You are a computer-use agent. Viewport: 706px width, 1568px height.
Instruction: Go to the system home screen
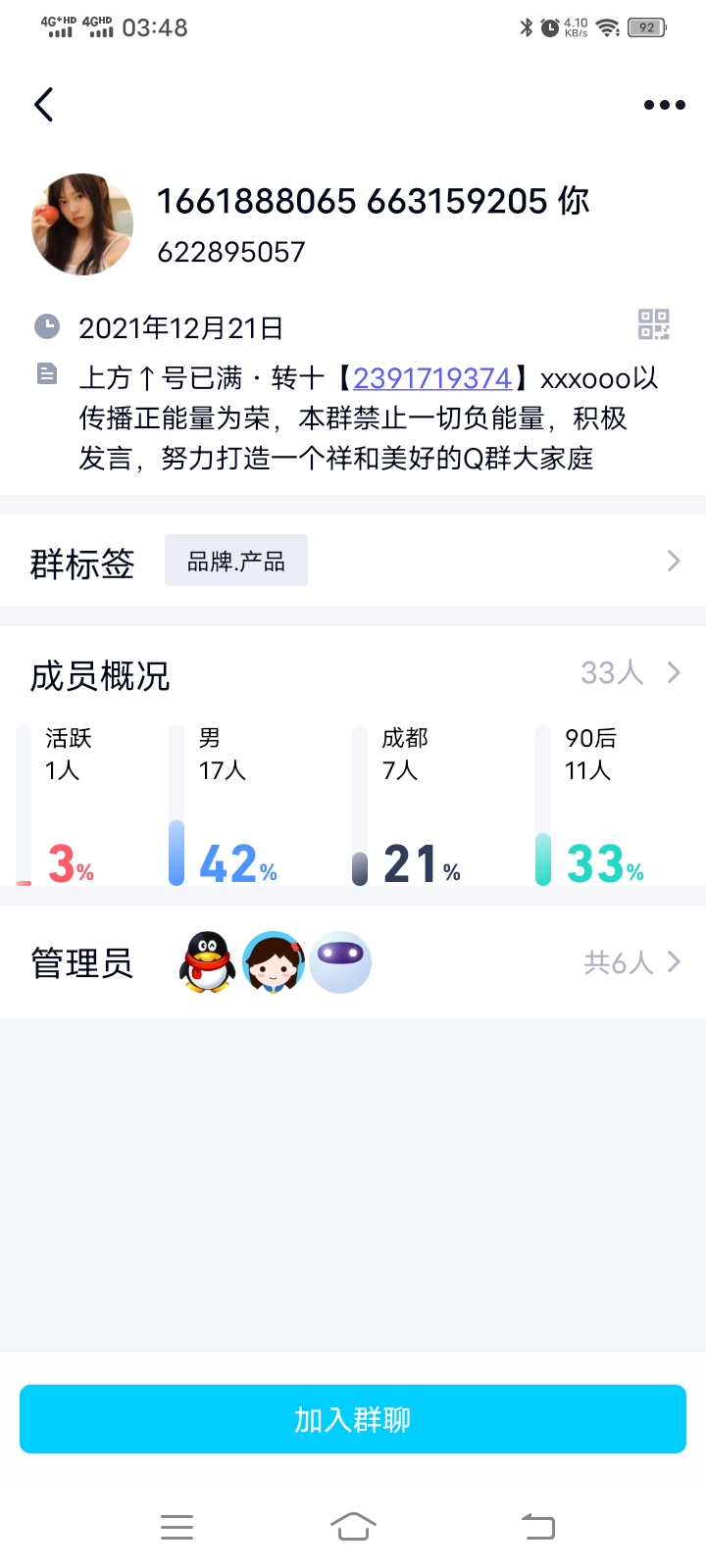pyautogui.click(x=353, y=1526)
